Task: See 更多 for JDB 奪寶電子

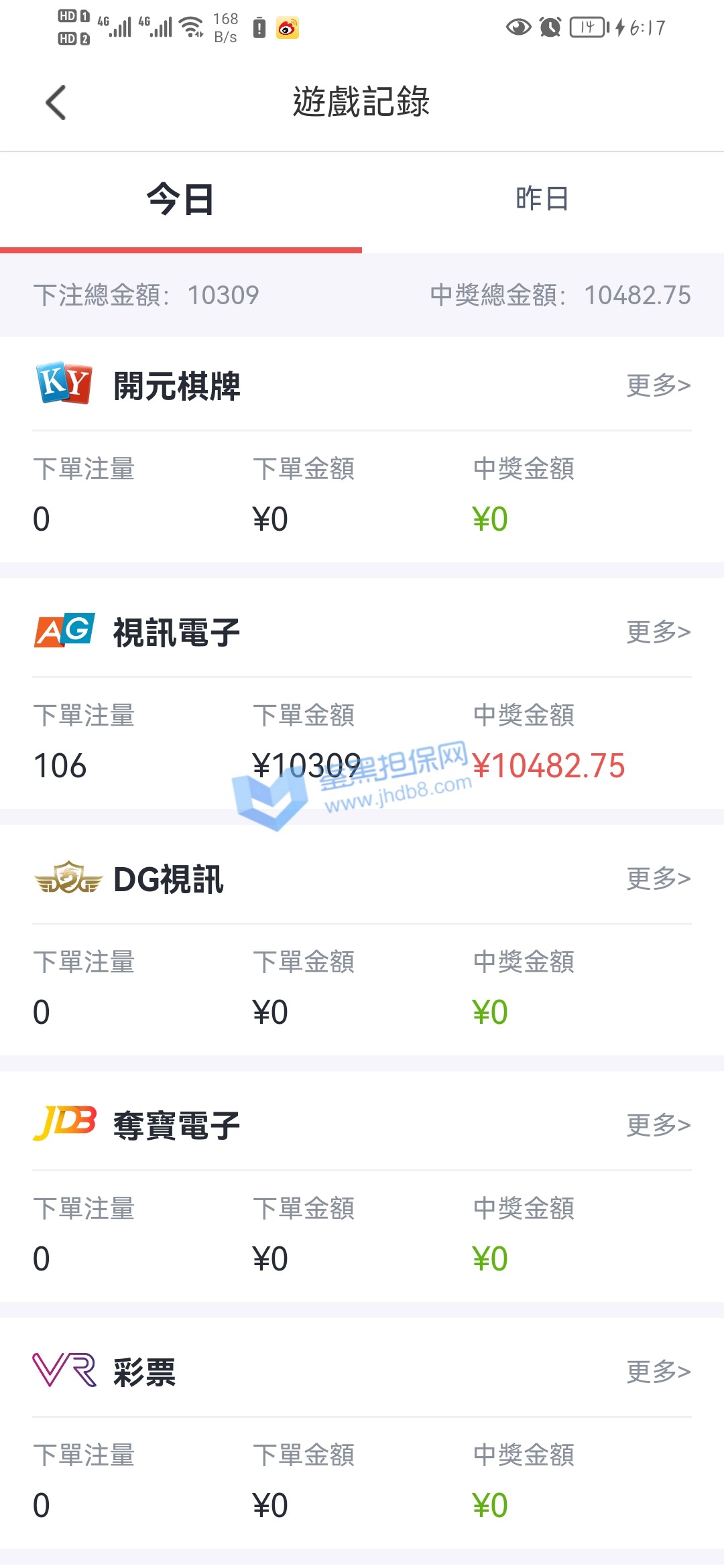Action: point(658,1125)
